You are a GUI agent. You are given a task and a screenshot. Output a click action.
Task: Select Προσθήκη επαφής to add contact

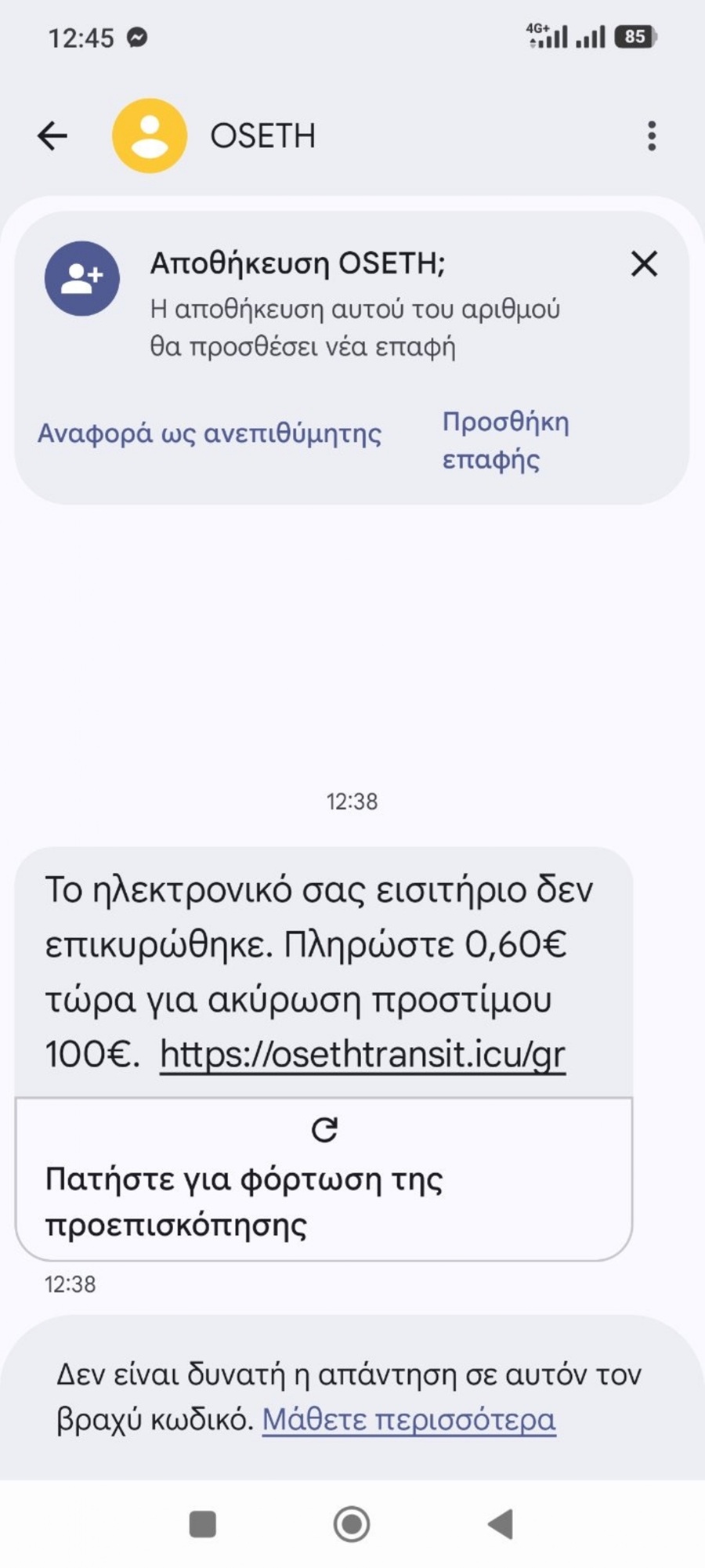(x=505, y=440)
